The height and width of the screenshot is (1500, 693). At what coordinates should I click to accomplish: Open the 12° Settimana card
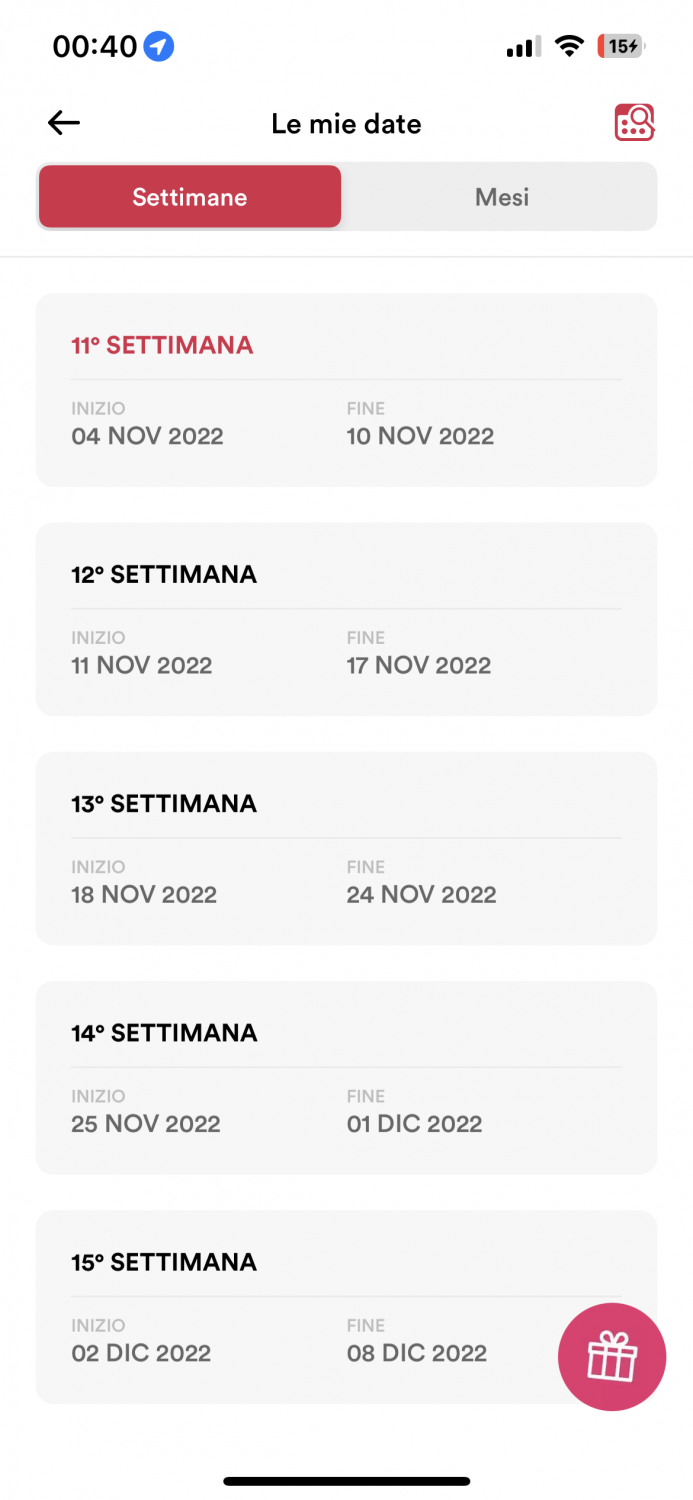click(x=346, y=619)
